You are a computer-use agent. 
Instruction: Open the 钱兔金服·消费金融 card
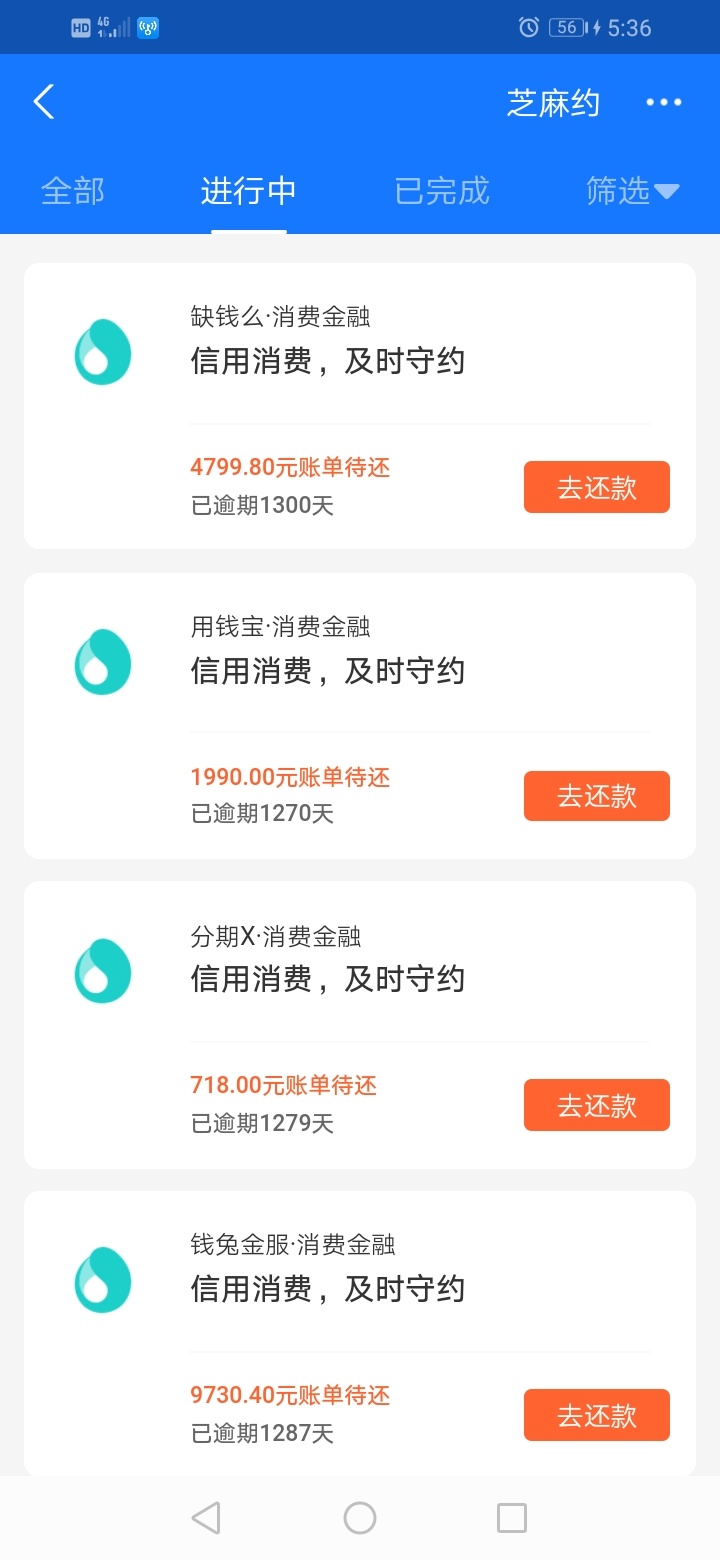pyautogui.click(x=360, y=1334)
